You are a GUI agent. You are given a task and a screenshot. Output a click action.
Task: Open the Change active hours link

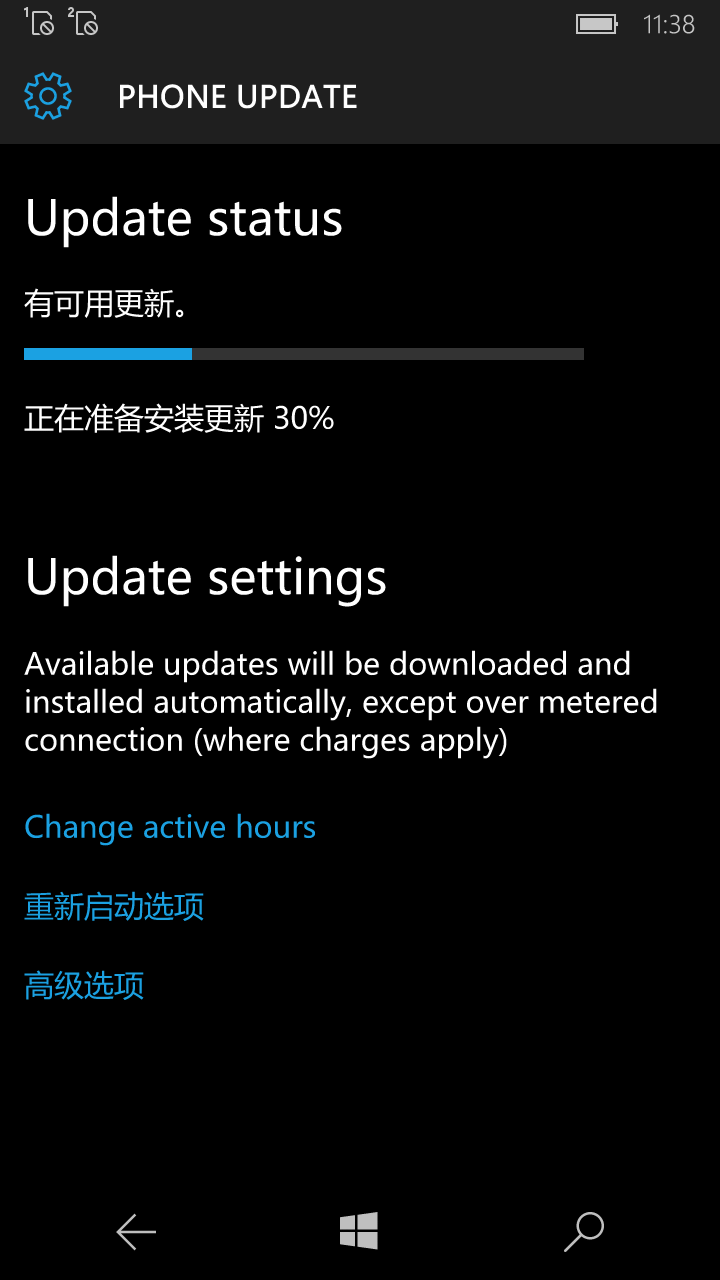coord(170,827)
